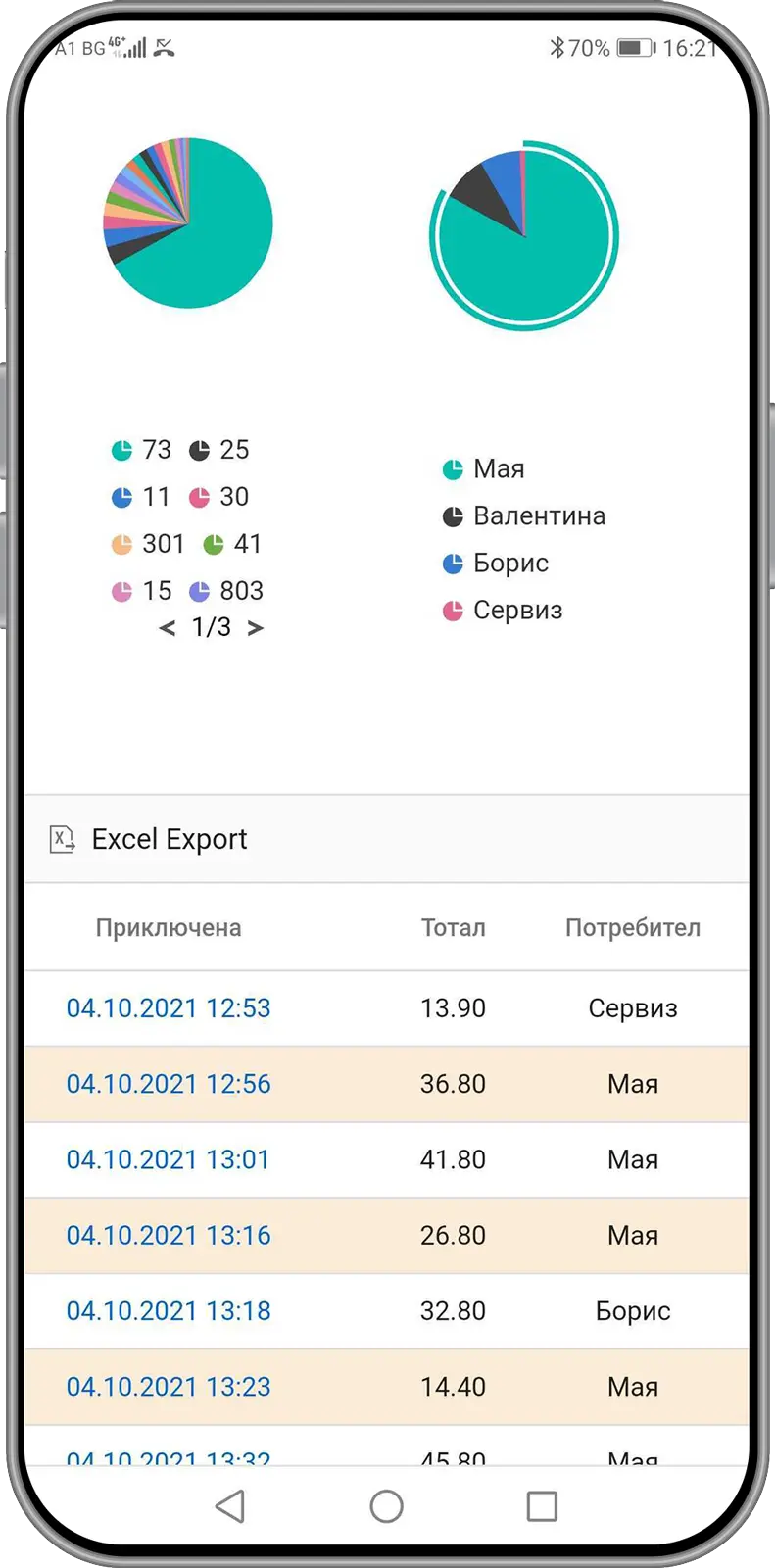
Task: Open the 04.10.2021 12:56 entry
Action: tap(169, 1084)
